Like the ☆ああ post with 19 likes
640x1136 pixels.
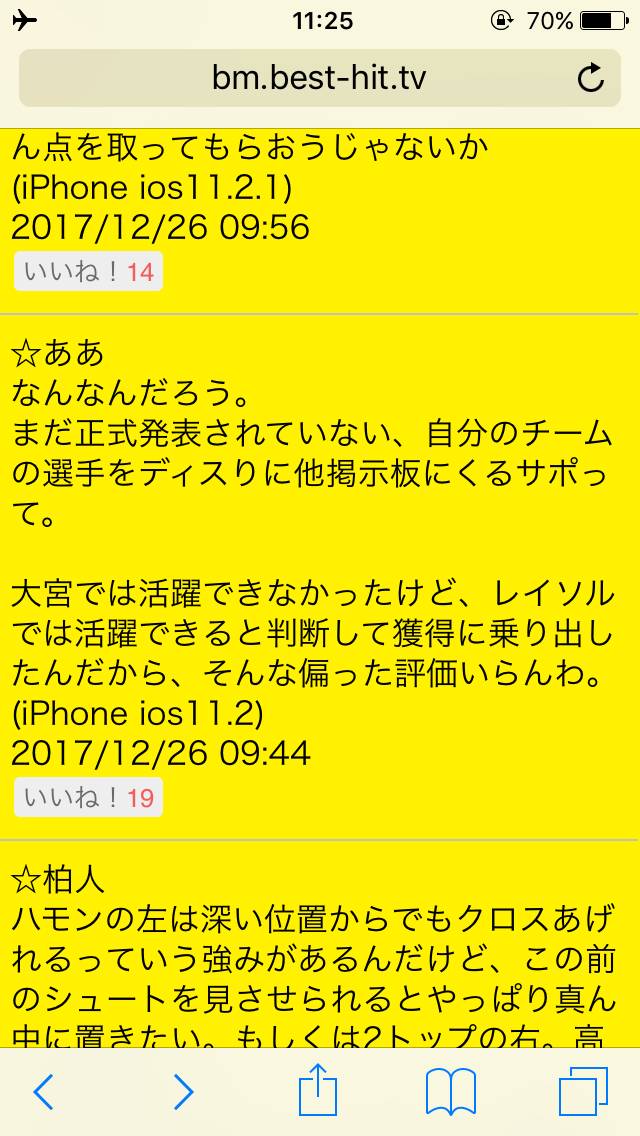(x=88, y=798)
